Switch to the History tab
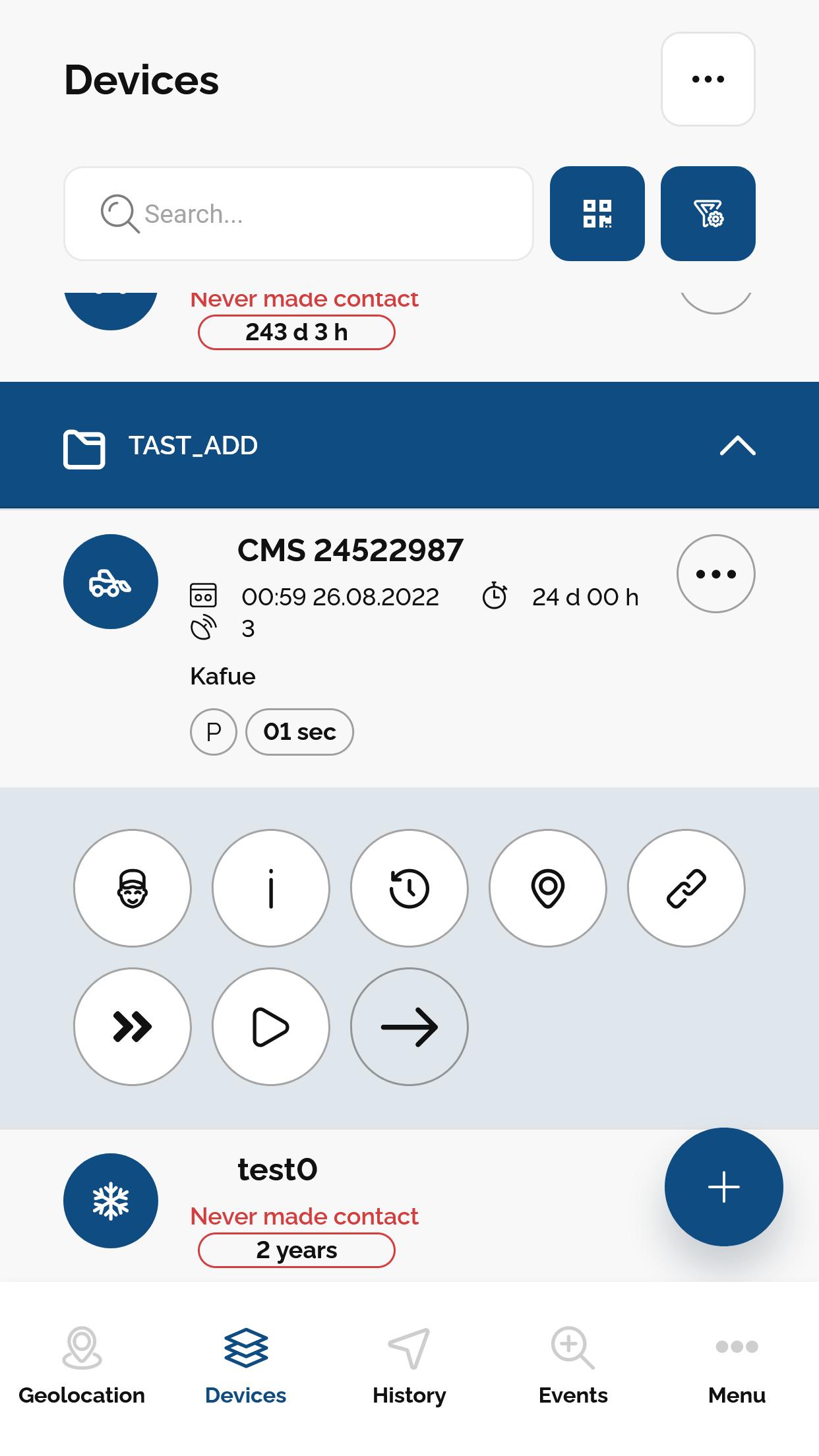Image resolution: width=819 pixels, height=1456 pixels. (x=409, y=1366)
